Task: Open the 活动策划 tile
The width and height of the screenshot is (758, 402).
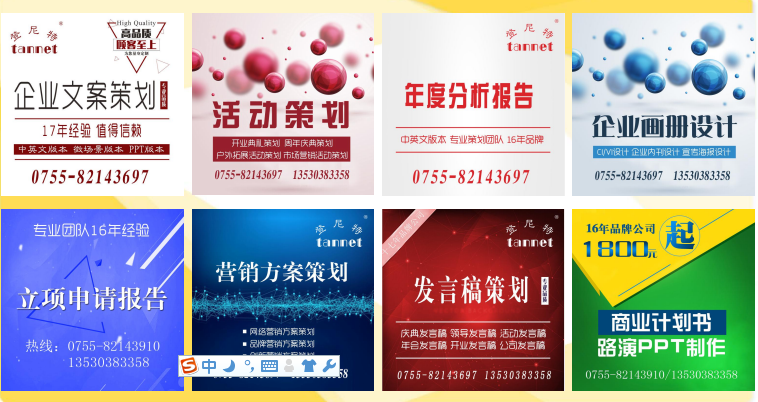Action: coord(282,103)
